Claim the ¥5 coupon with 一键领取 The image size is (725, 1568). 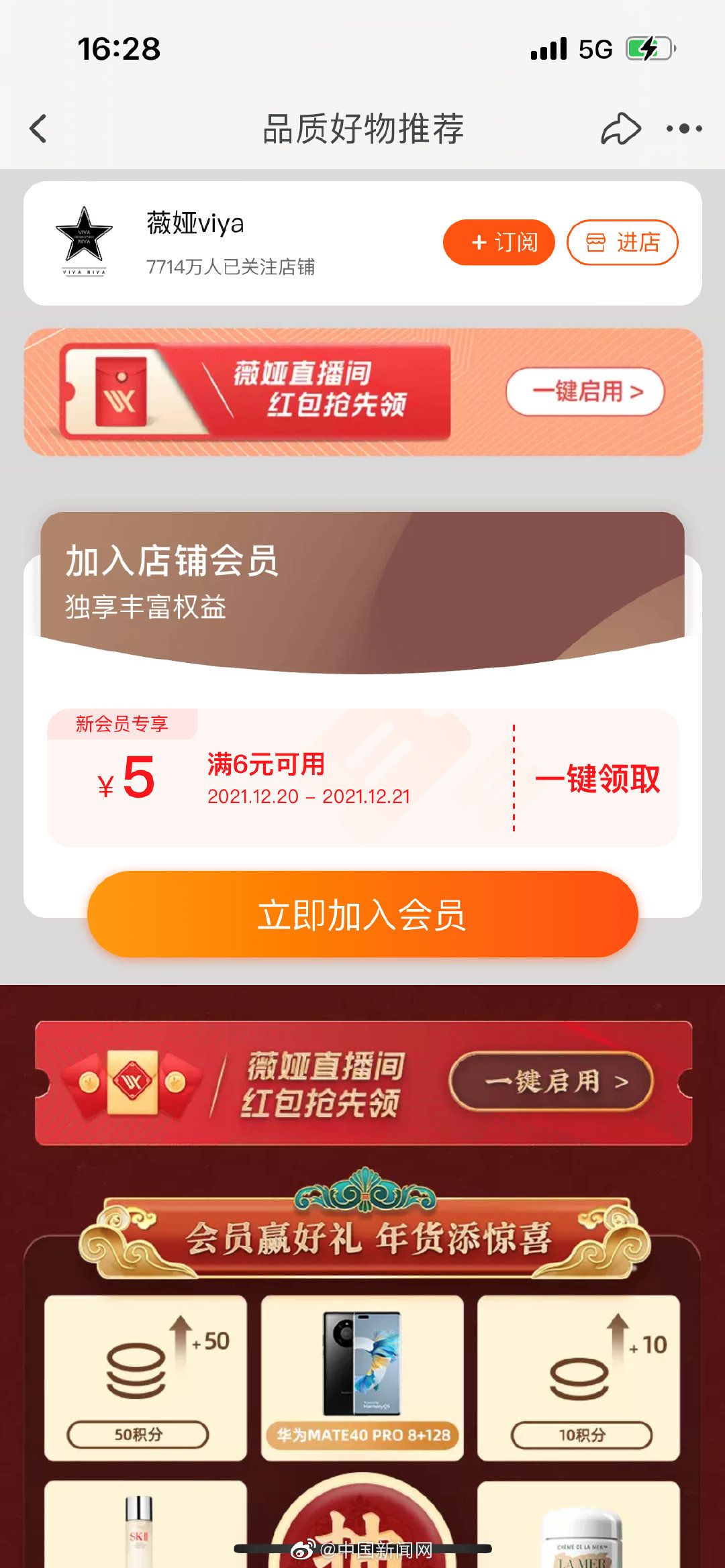point(597,778)
